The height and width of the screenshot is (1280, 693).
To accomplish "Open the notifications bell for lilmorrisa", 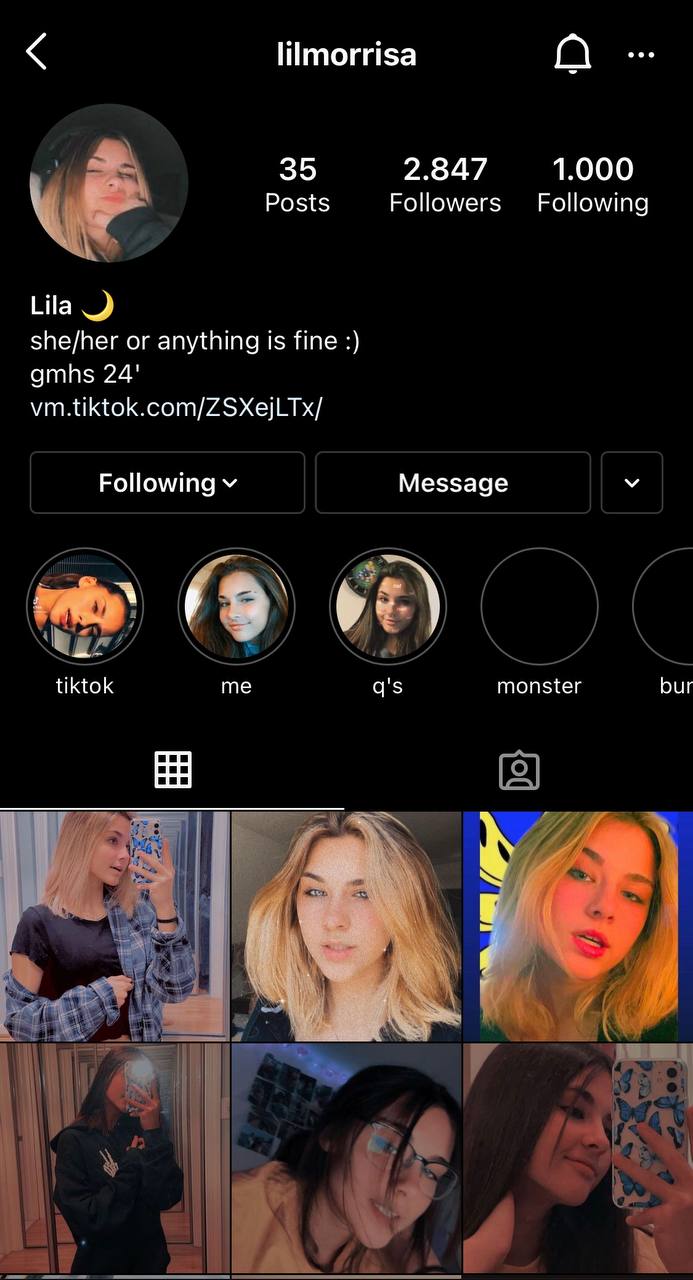I will point(572,54).
